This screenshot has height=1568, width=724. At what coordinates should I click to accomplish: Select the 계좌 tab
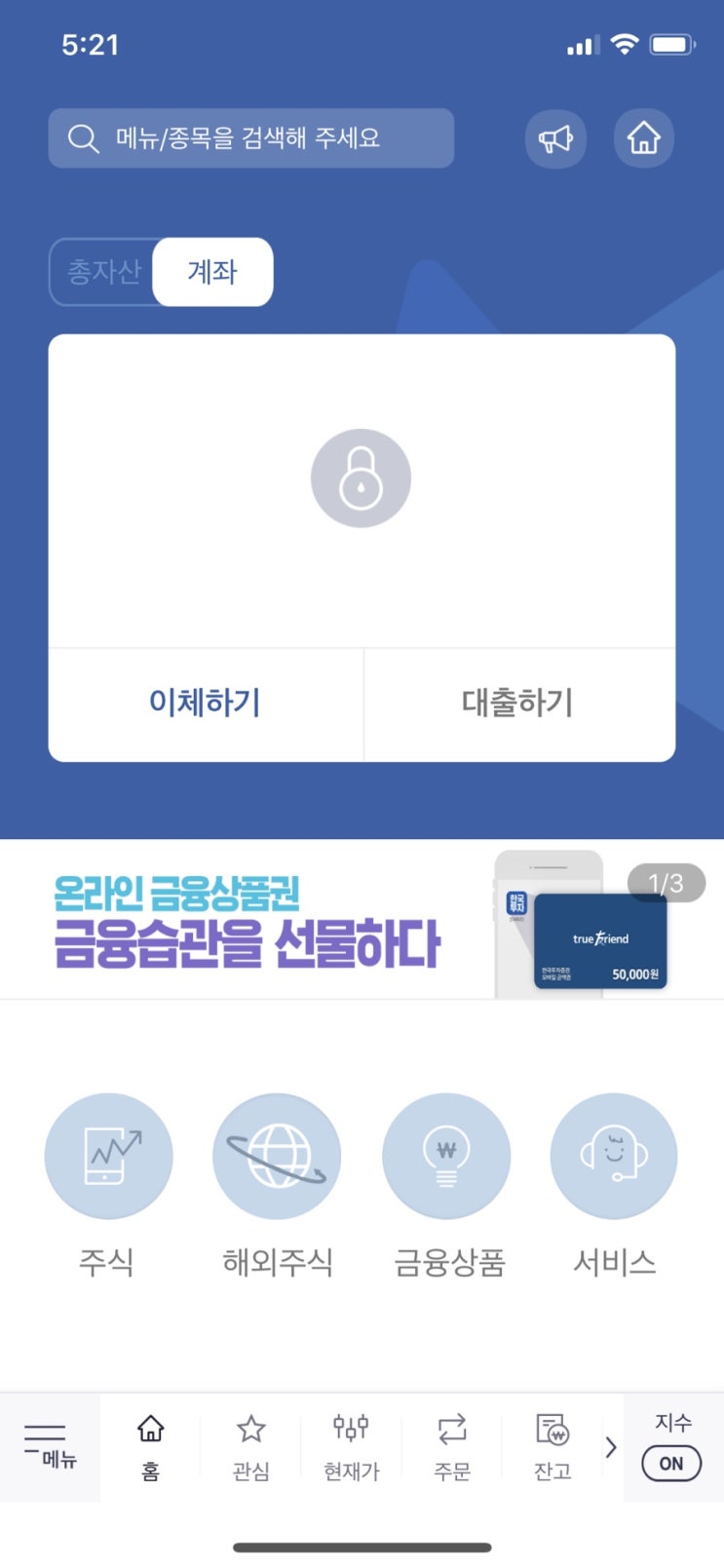point(212,272)
